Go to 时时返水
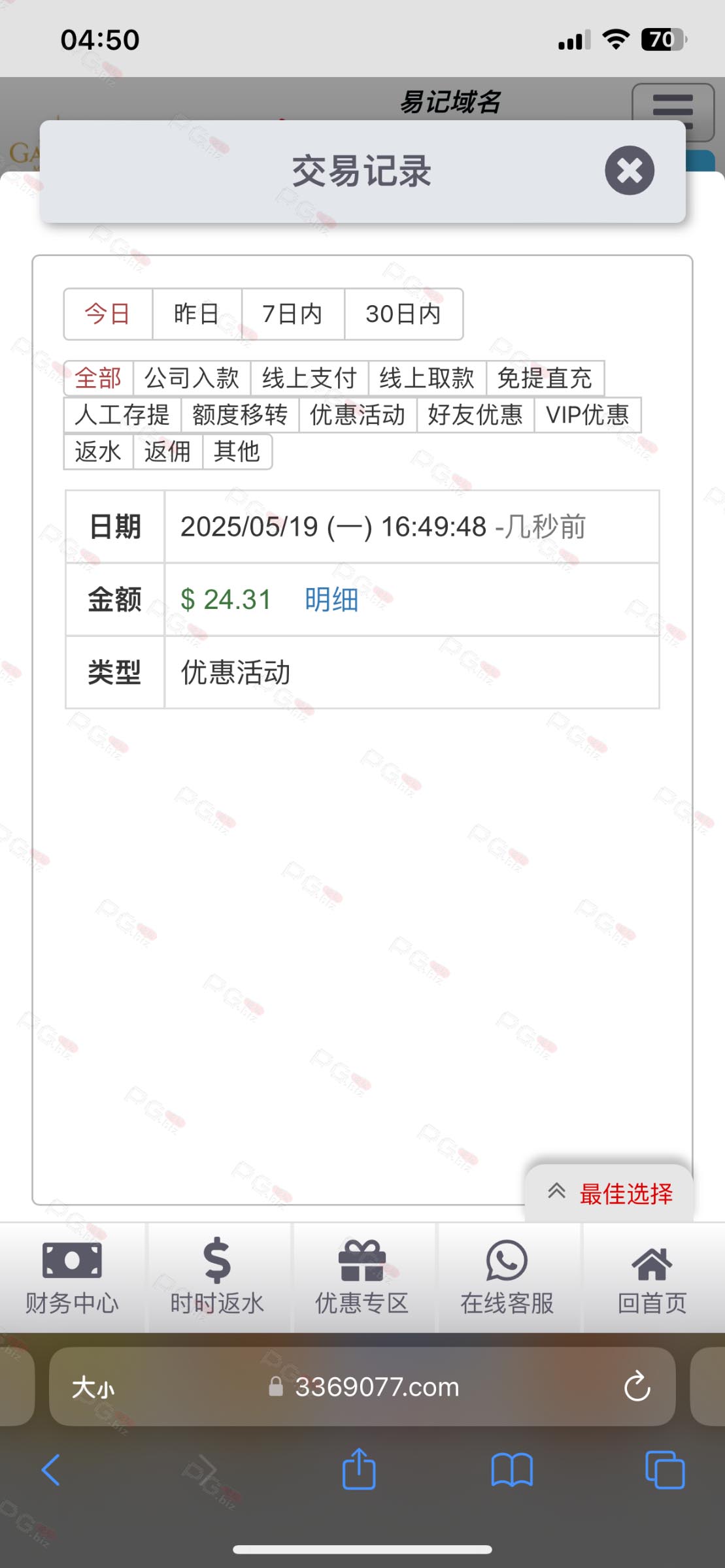 (x=217, y=1277)
